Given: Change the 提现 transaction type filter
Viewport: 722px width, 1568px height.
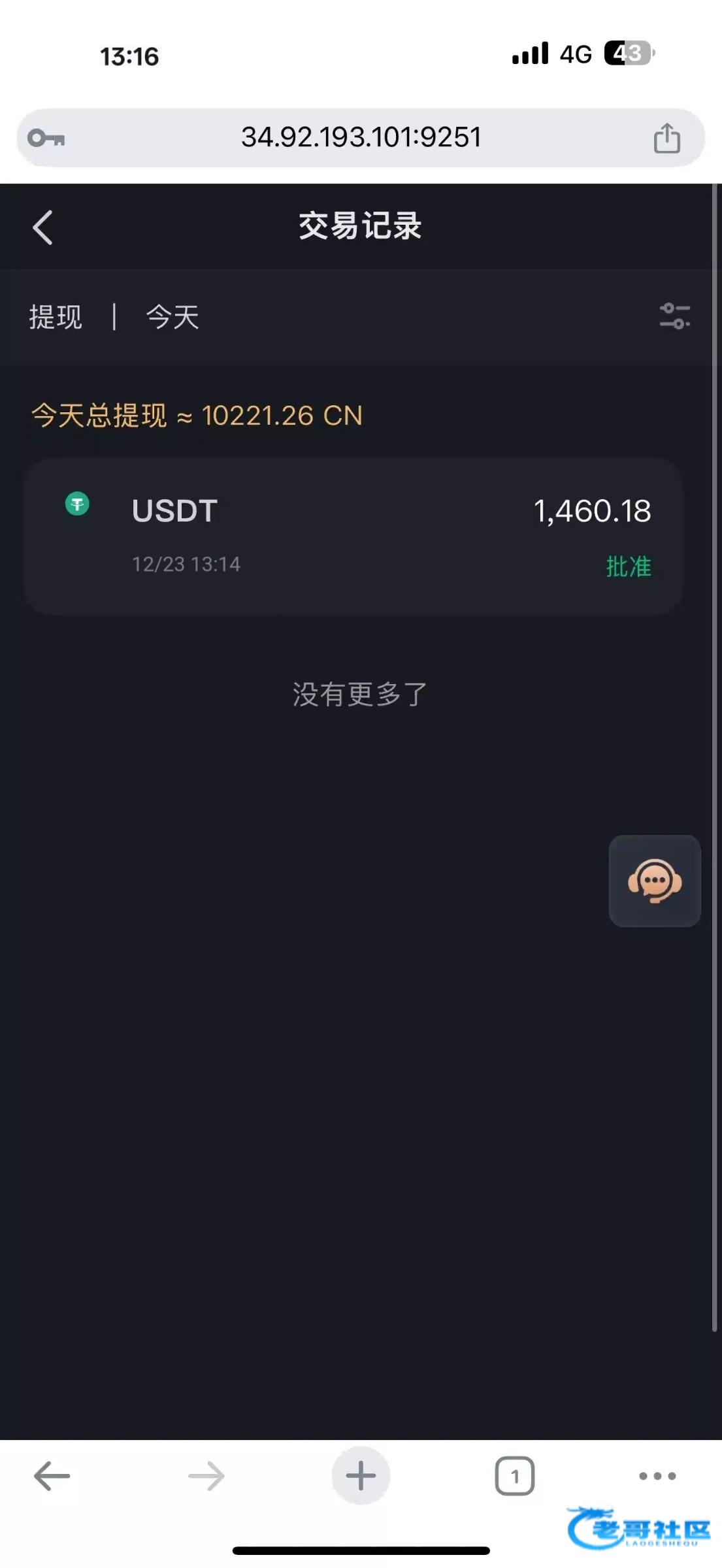Looking at the screenshot, I should pos(56,318).
